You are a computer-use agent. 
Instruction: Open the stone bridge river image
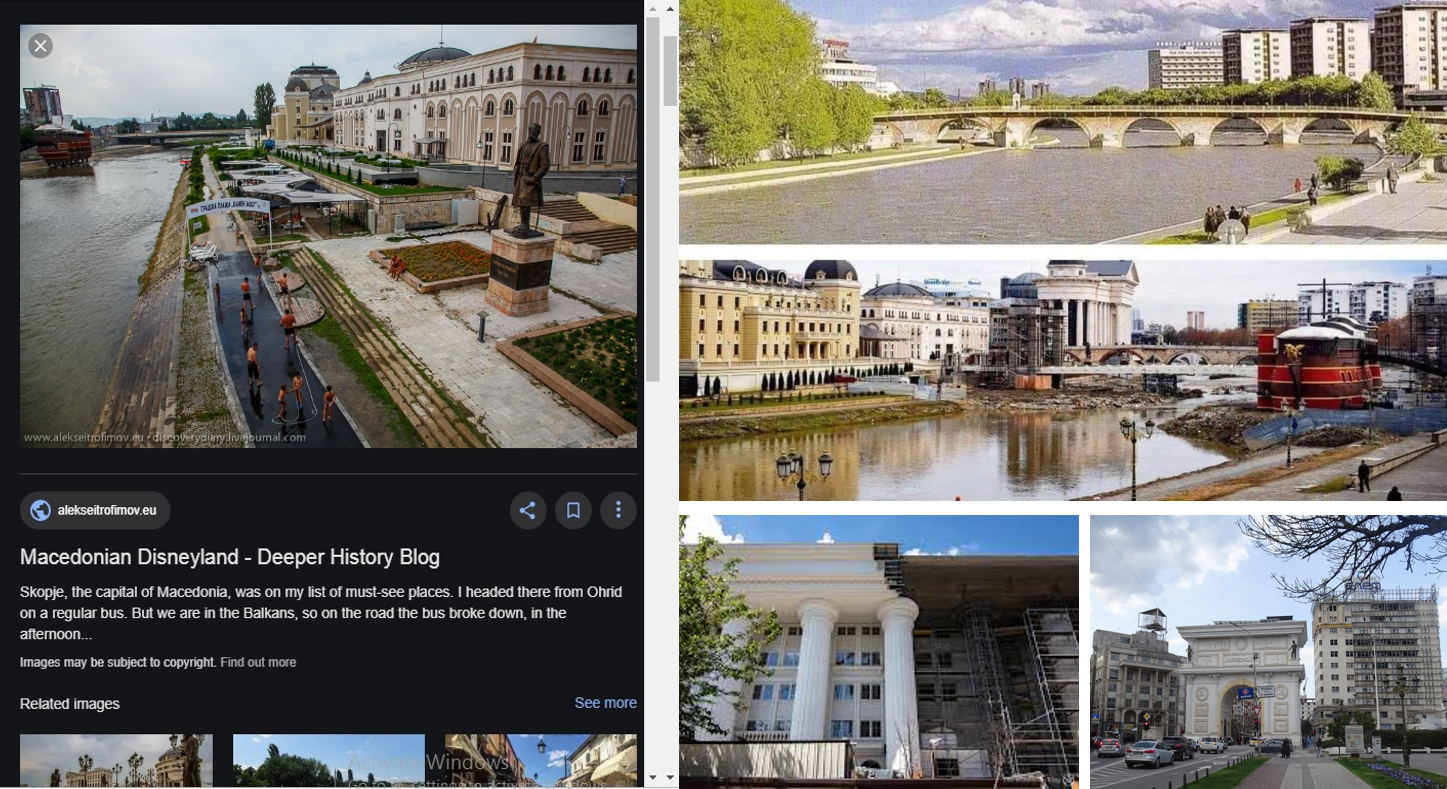1062,122
